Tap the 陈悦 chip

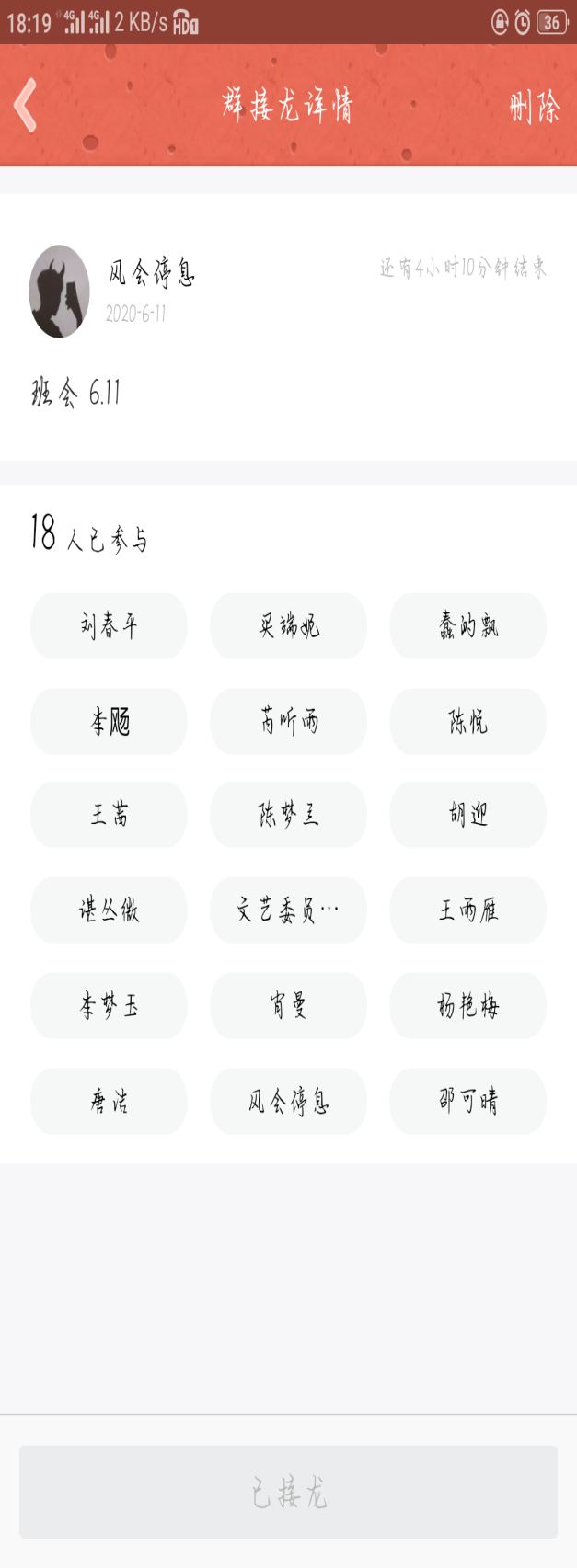[467, 722]
